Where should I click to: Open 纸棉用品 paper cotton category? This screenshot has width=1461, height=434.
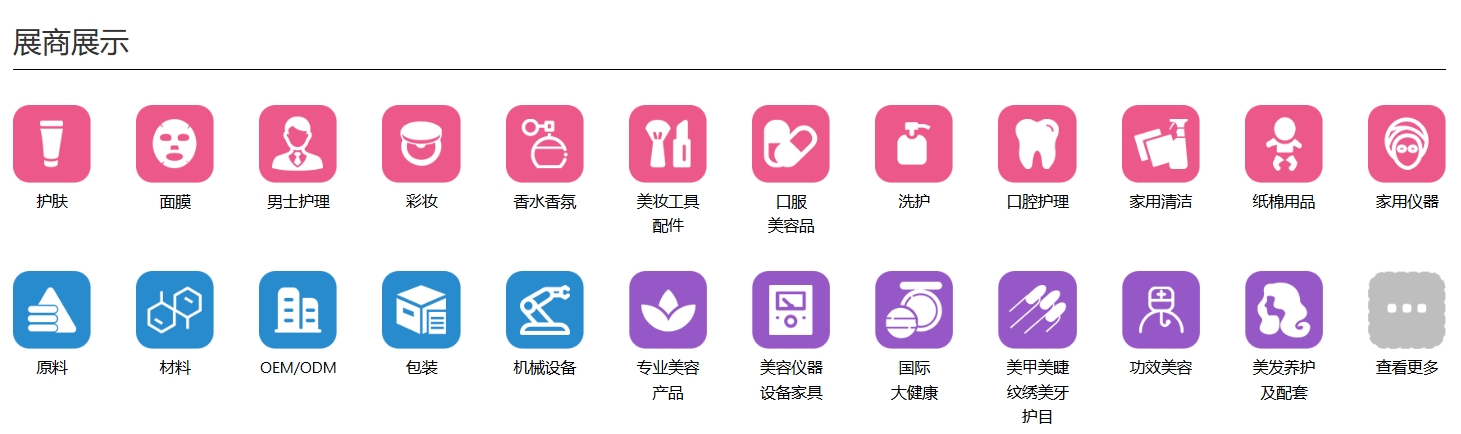click(1284, 144)
